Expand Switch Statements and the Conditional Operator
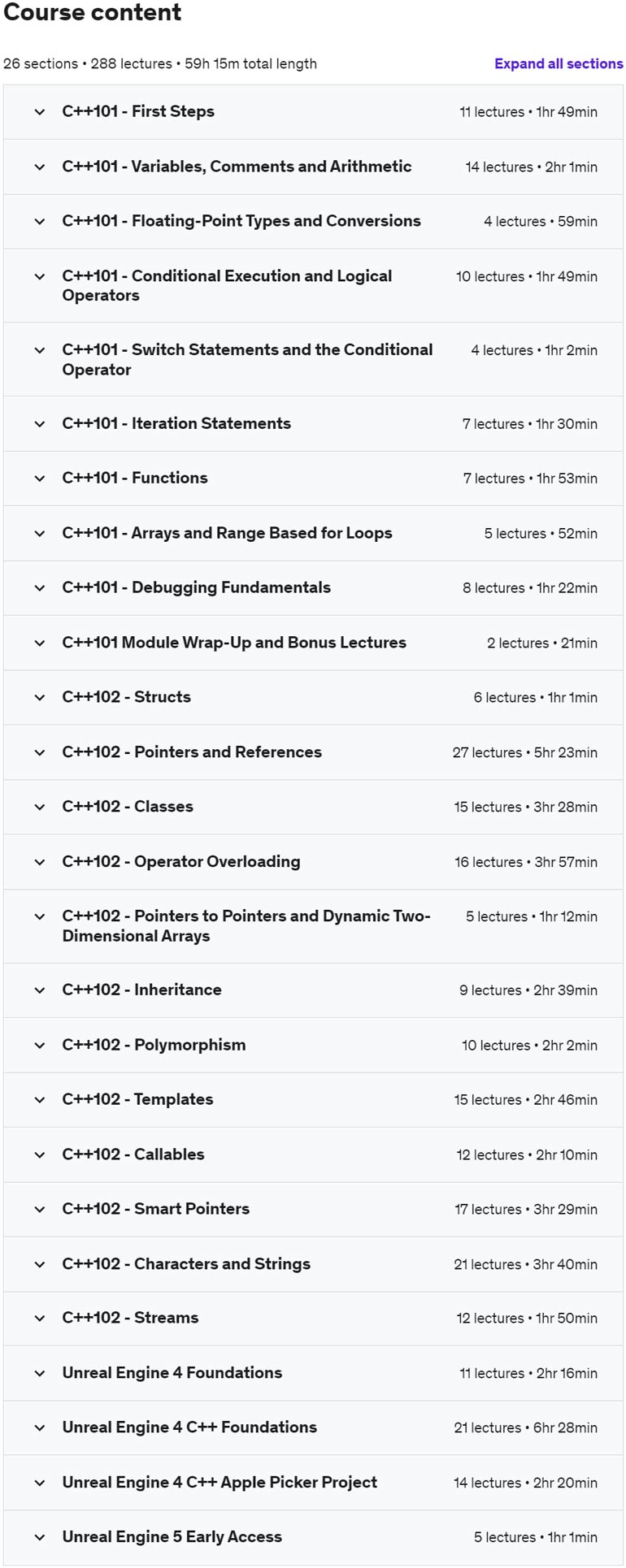The width and height of the screenshot is (626, 1568). click(247, 359)
